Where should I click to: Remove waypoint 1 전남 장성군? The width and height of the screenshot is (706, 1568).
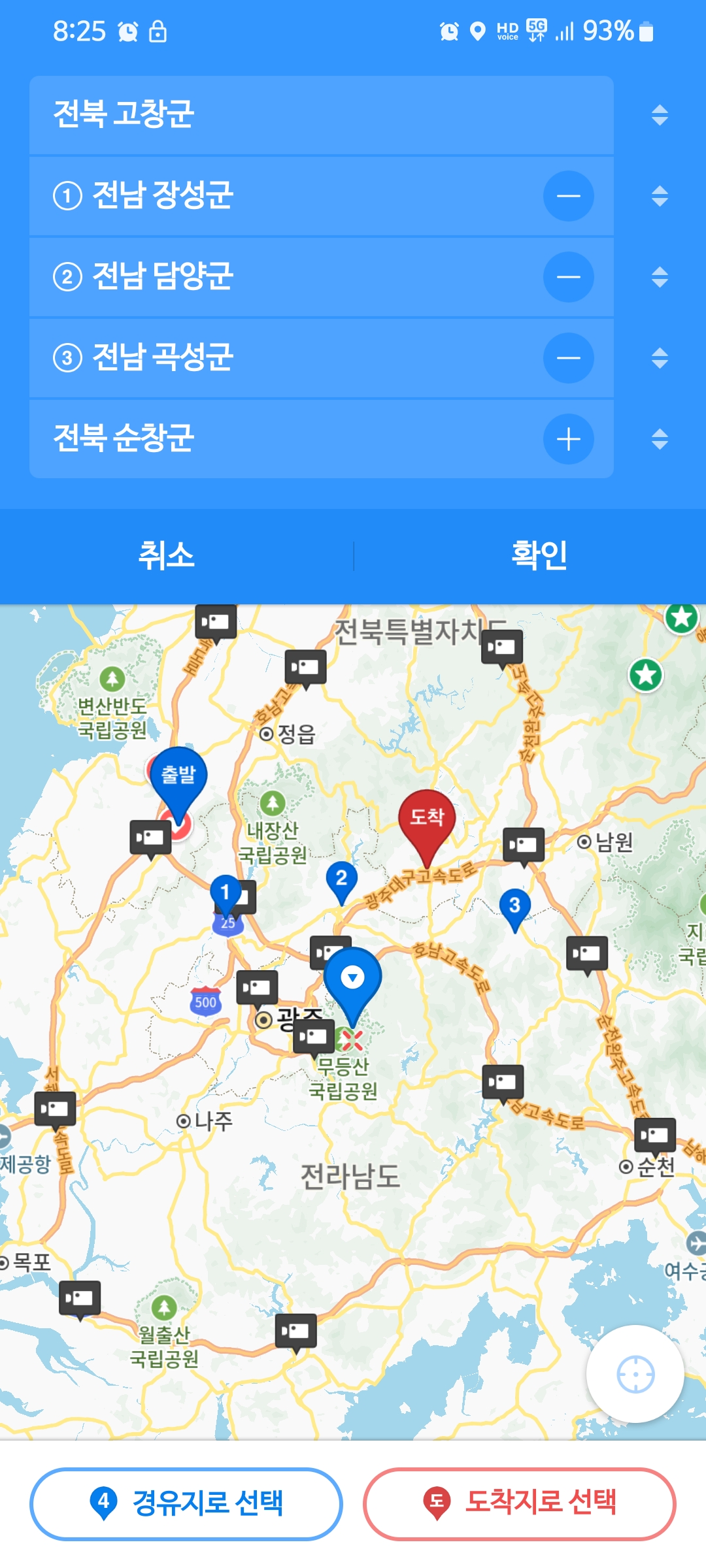point(568,196)
